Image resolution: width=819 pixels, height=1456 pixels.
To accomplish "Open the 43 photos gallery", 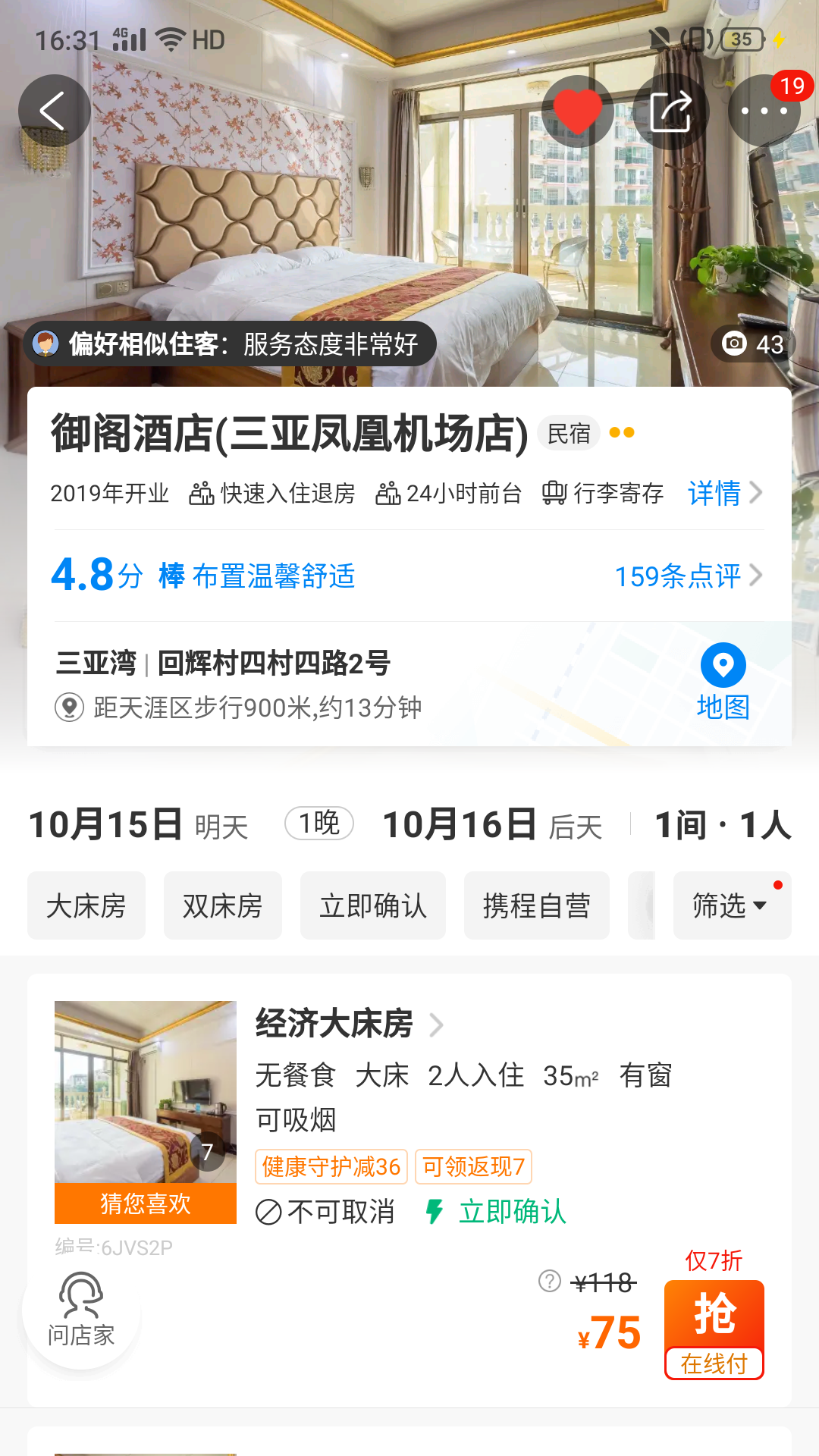I will coord(753,344).
